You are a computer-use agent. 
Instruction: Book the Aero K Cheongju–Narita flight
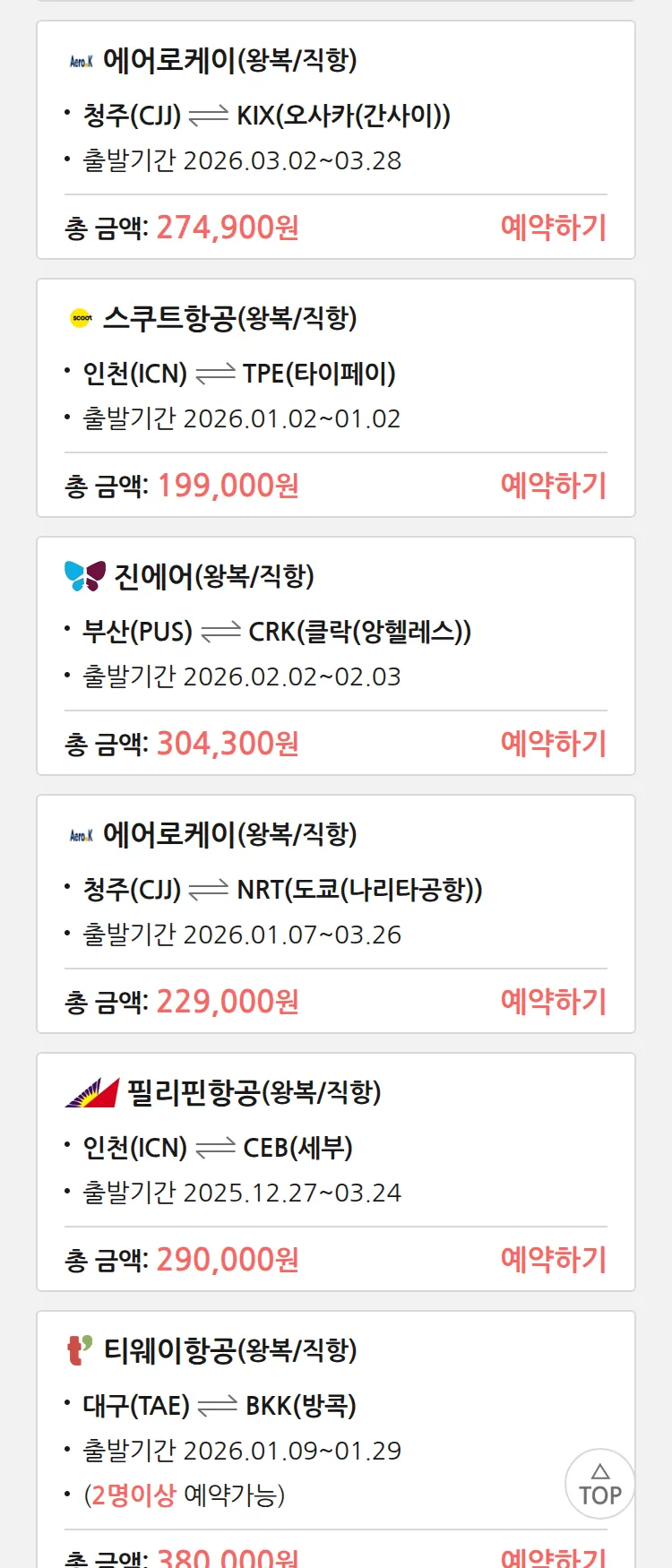click(553, 1002)
